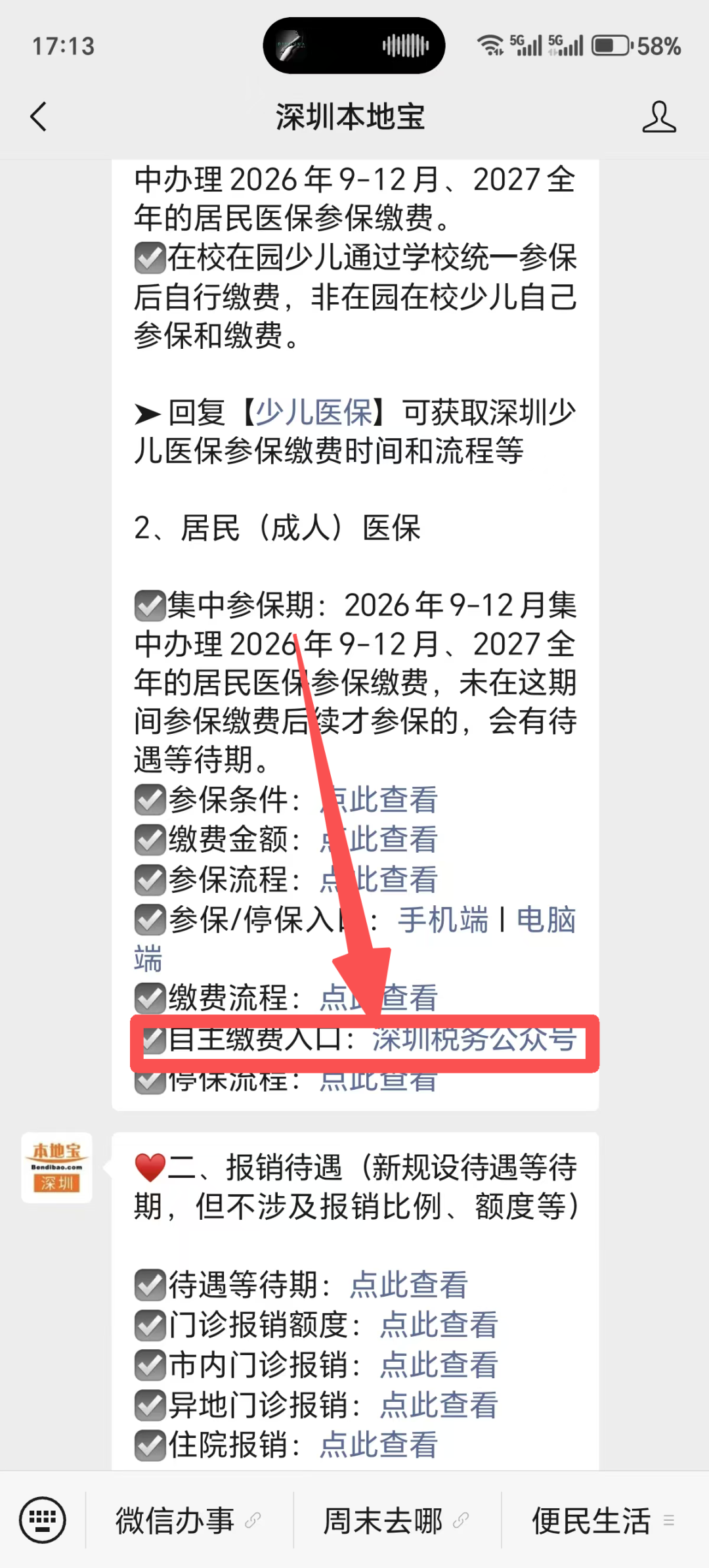Expand the 便民生活 menu
This screenshot has height=1568, width=709.
604,1520
